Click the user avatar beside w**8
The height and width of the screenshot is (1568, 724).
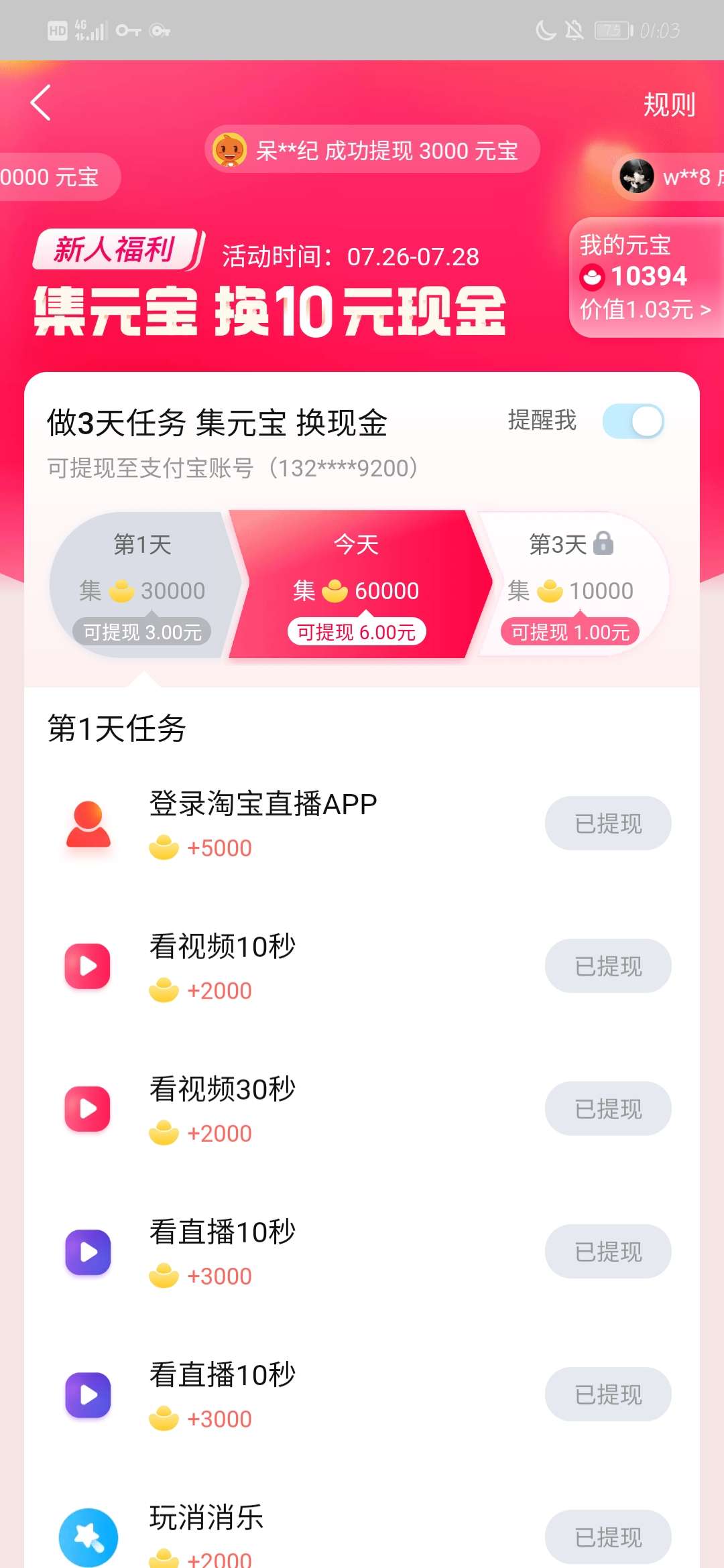click(x=636, y=177)
